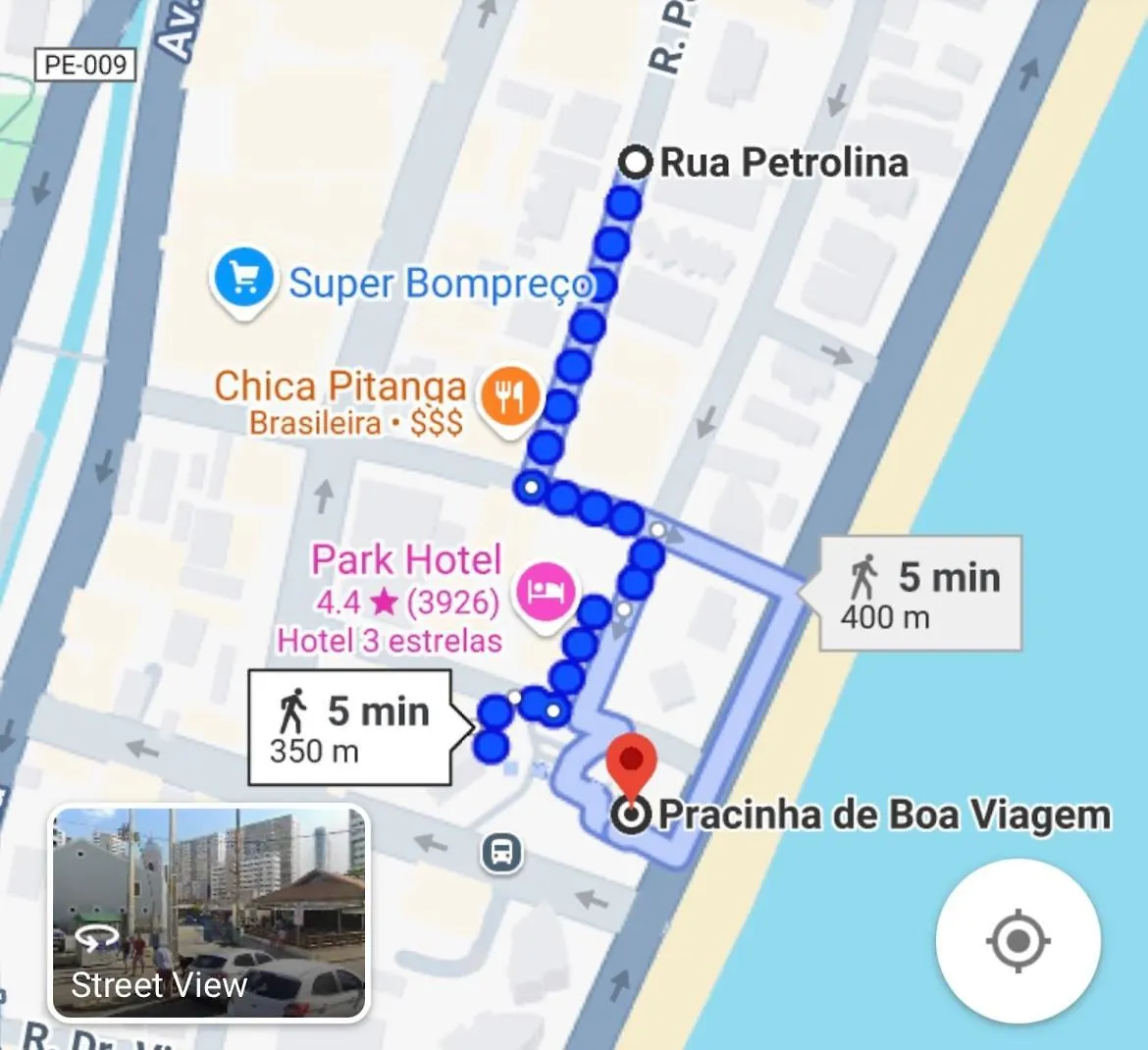
Task: Open Super Bompreço place marker
Action: point(242,281)
